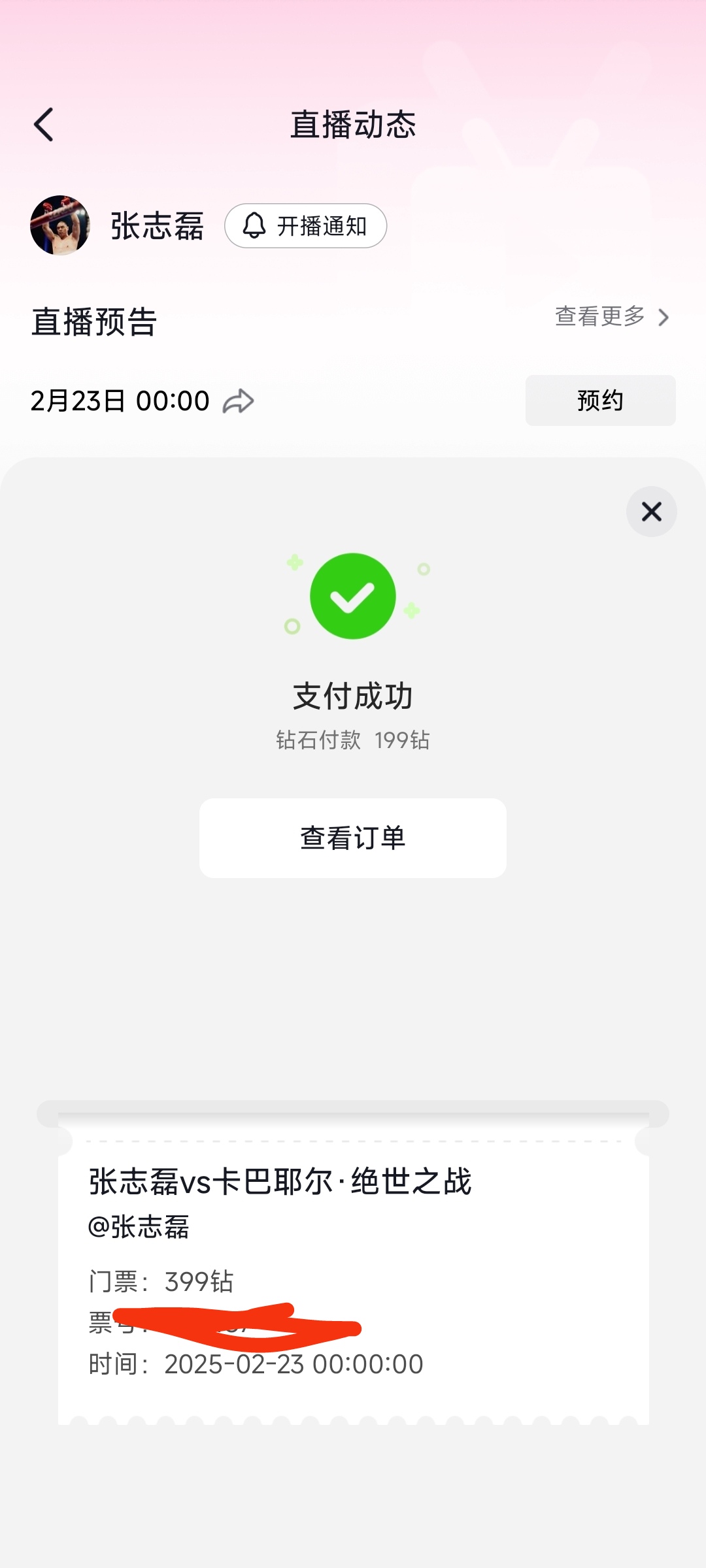Close the 支付成功 popup
The height and width of the screenshot is (1568, 706).
651,512
